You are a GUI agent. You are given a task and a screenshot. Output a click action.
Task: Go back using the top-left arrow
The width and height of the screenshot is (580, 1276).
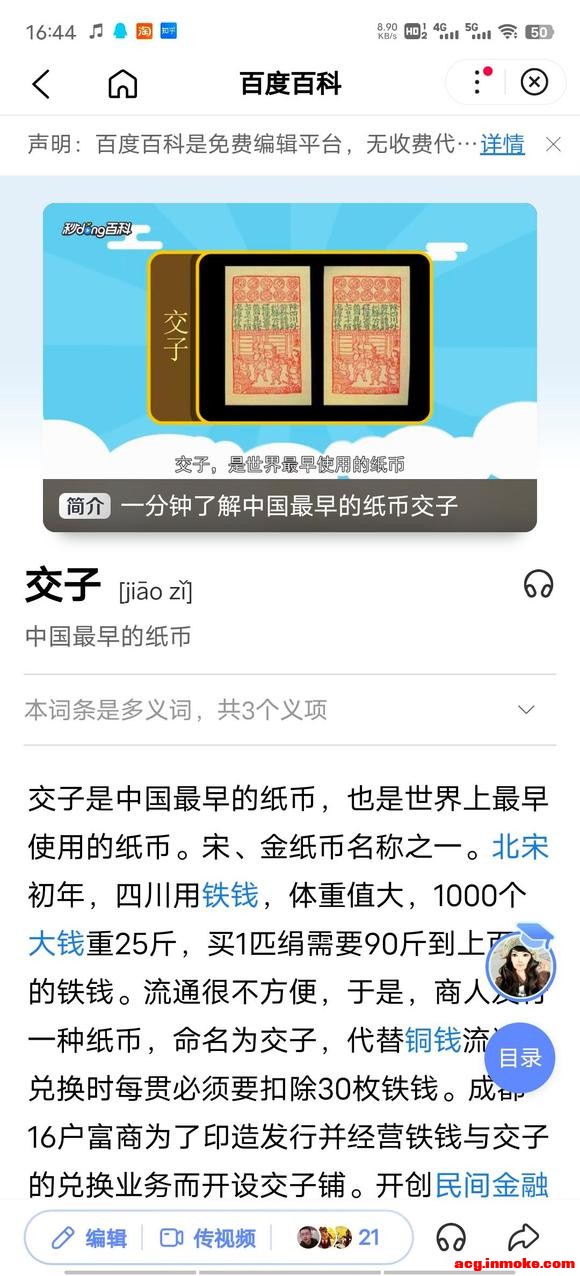coord(41,84)
